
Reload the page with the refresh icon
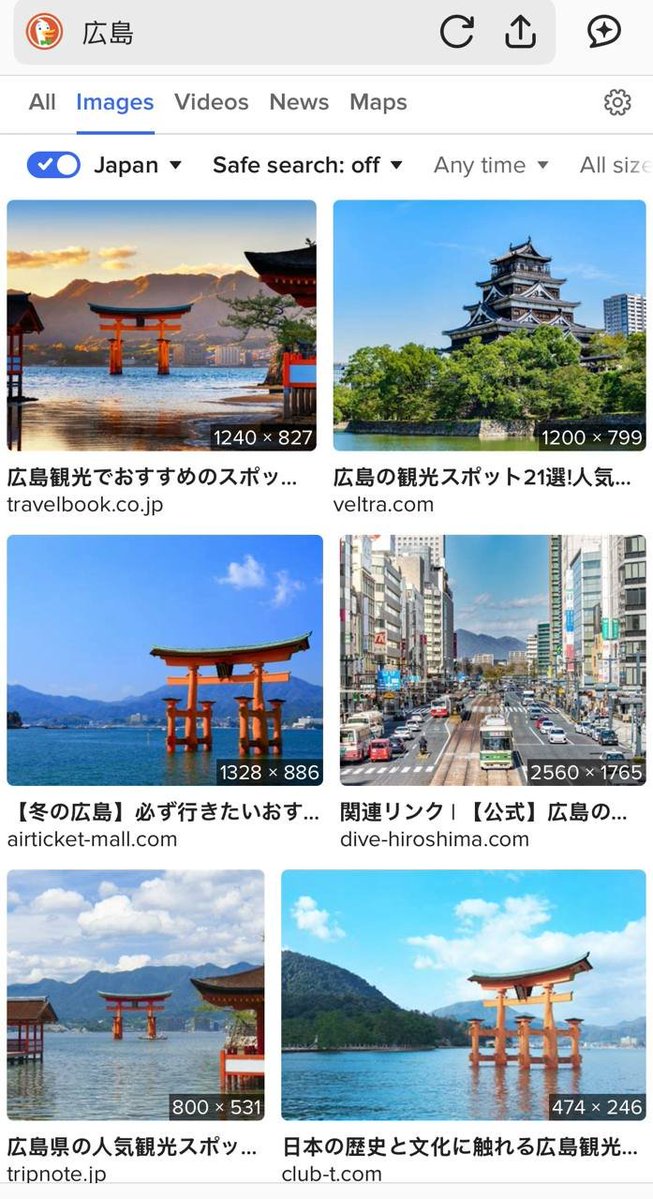click(x=456, y=32)
